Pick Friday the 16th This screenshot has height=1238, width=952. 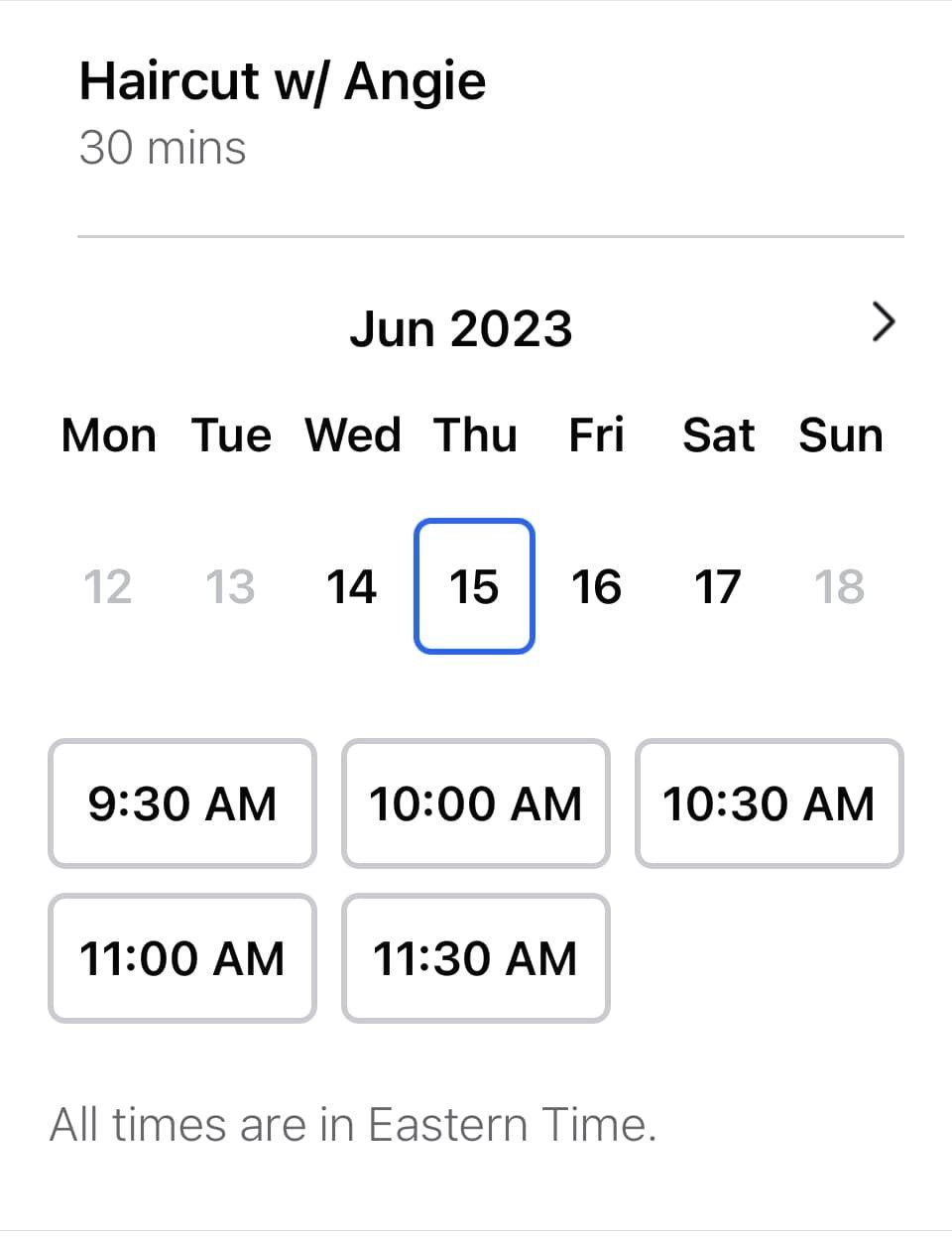pyautogui.click(x=596, y=586)
